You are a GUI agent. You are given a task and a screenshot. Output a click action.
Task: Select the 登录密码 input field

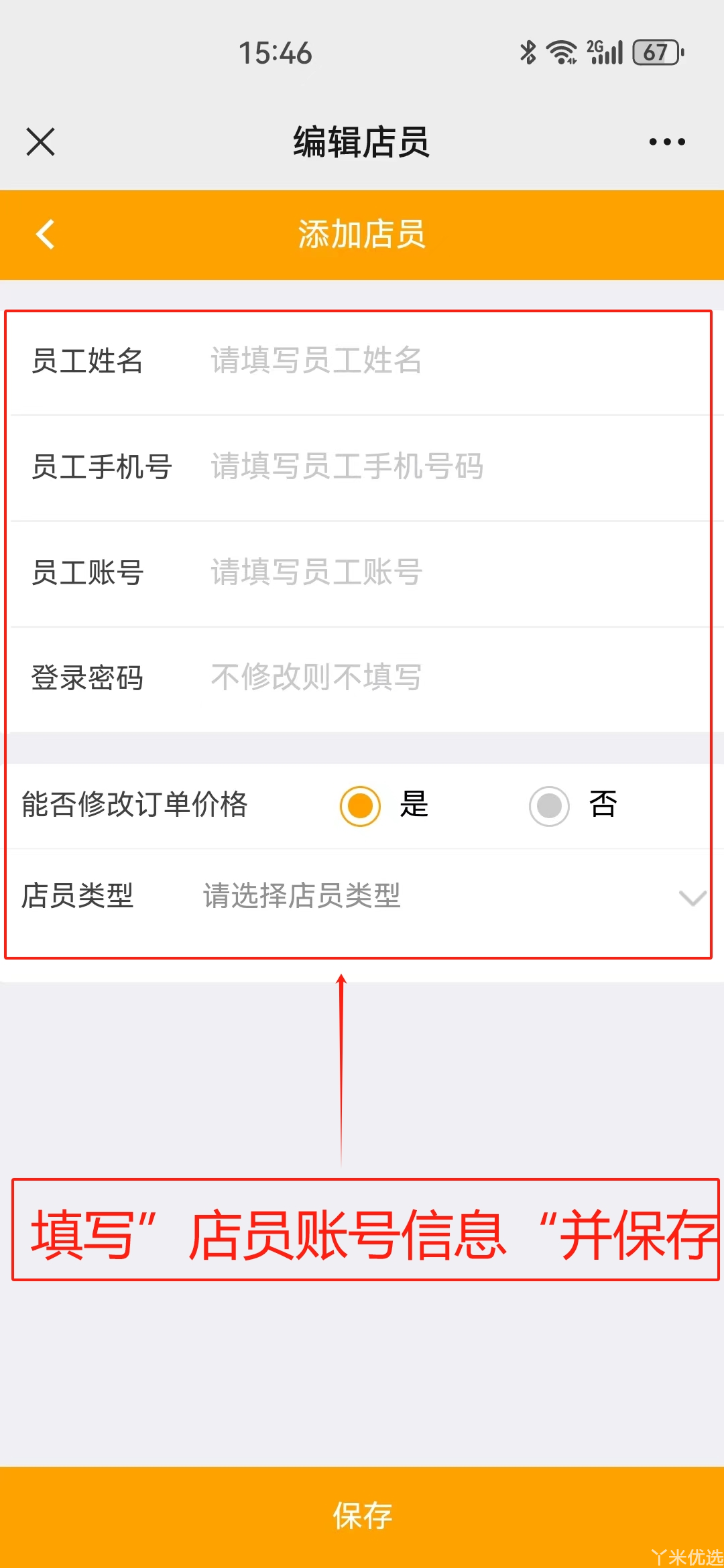pyautogui.click(x=442, y=677)
